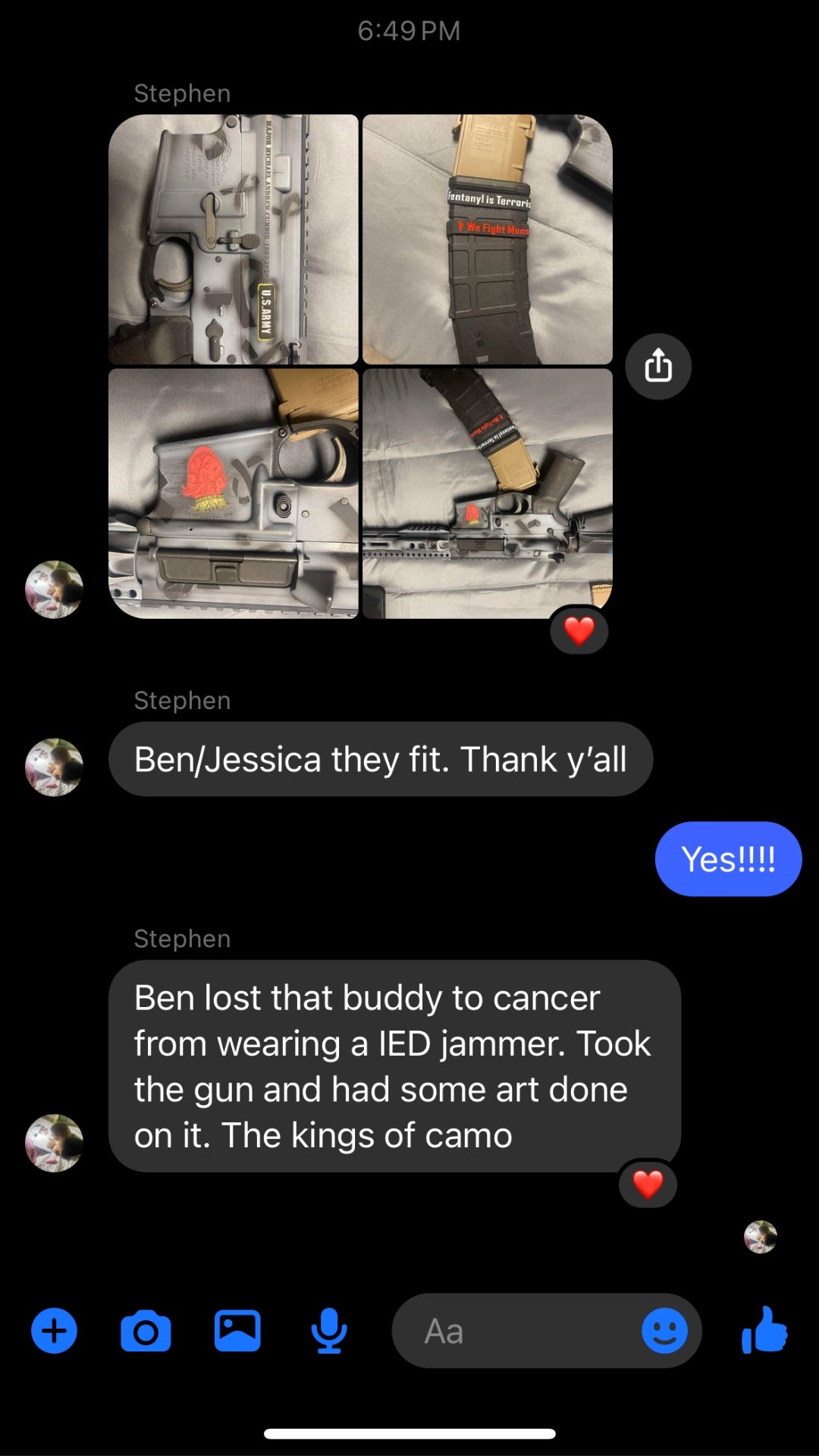Open the red morel artwork photo

234,494
